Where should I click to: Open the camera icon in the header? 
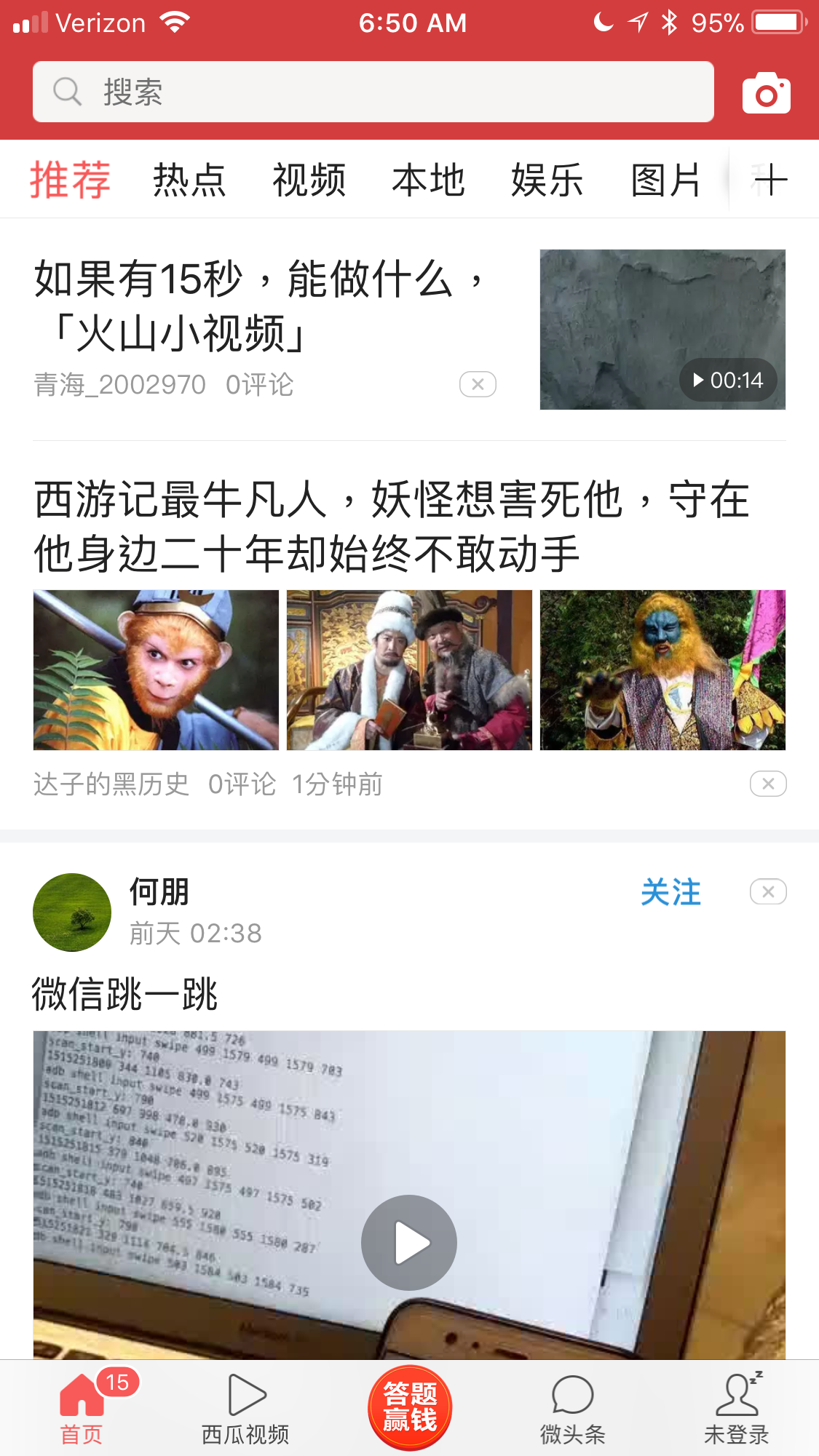[x=766, y=93]
